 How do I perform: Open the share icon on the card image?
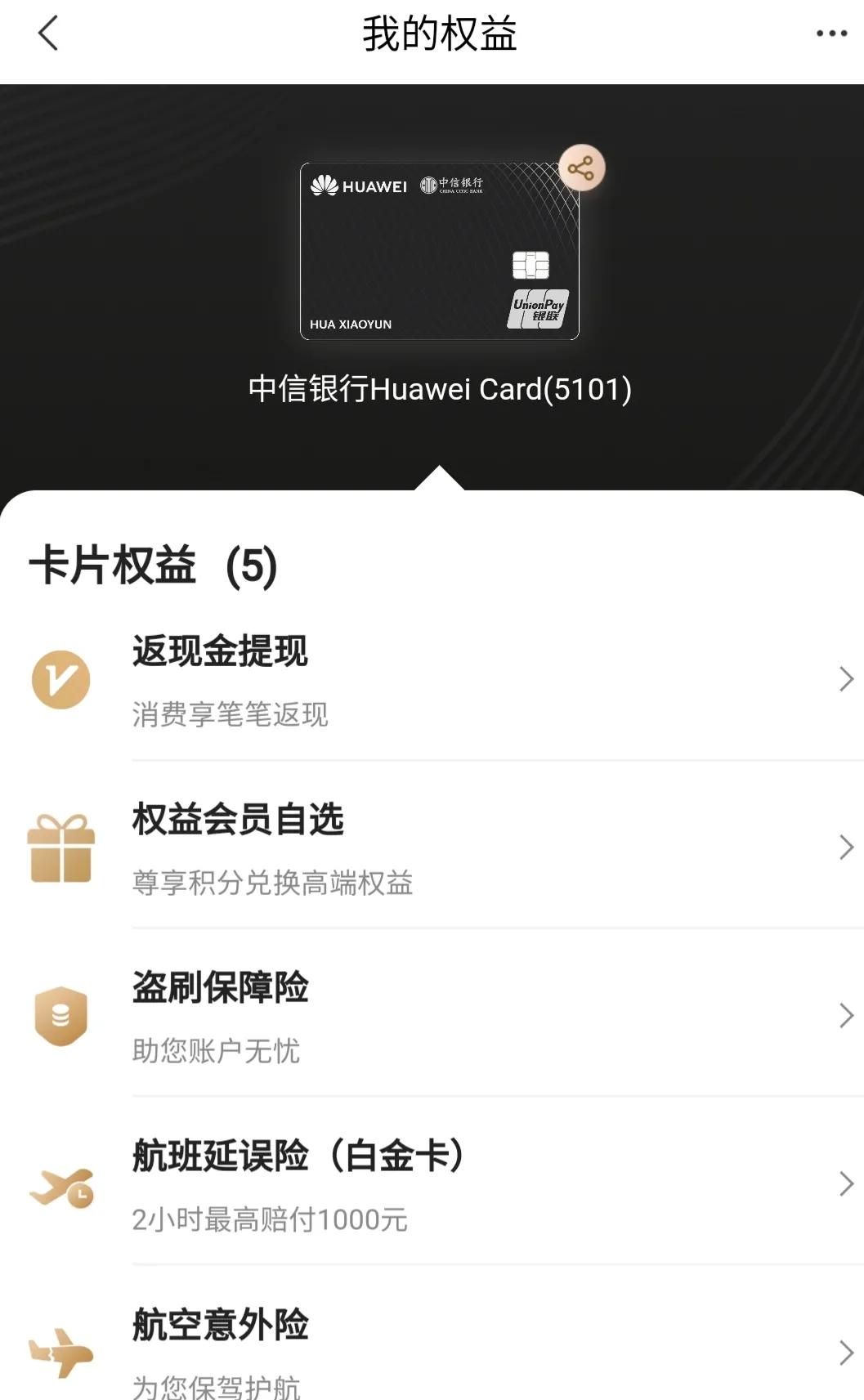581,168
